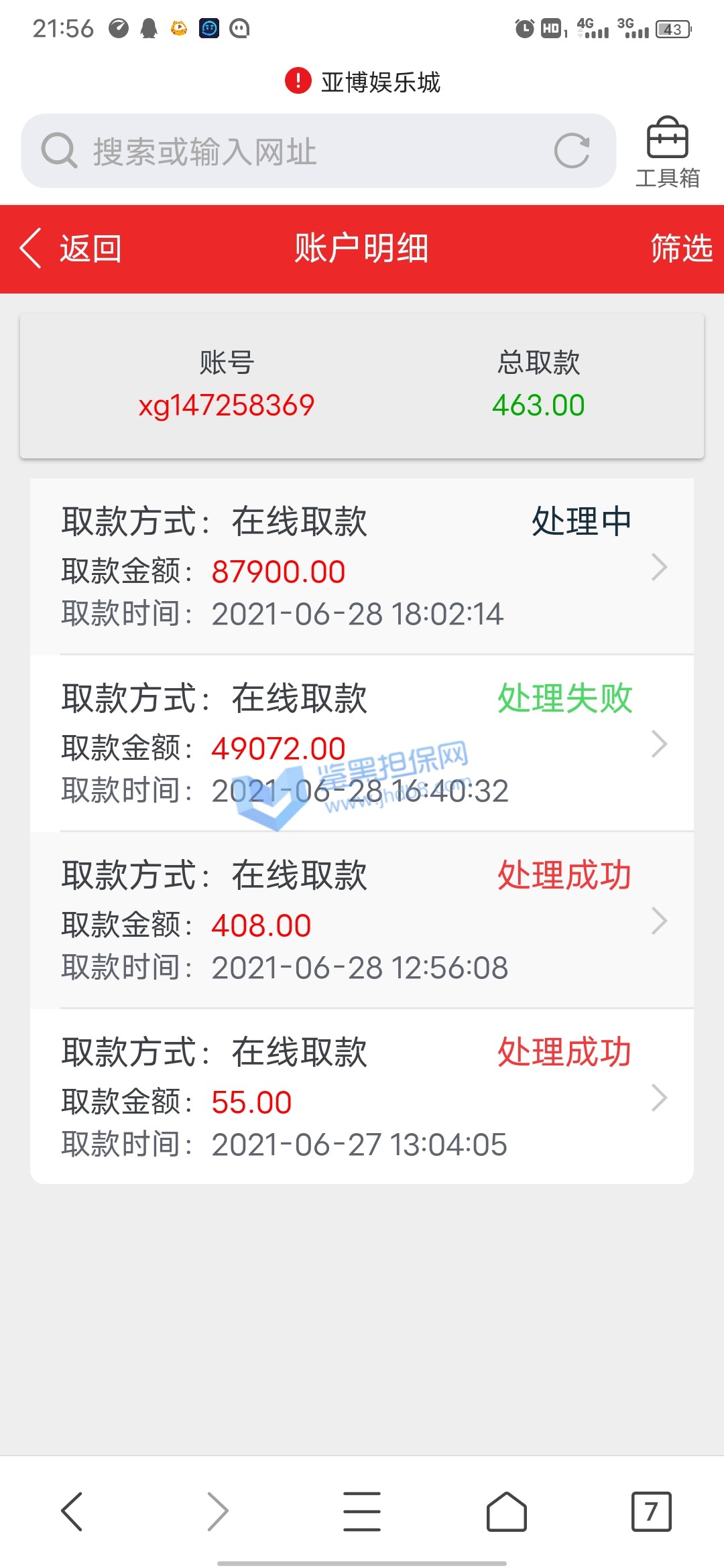Go forward with the browser forward arrow
This screenshot has height=1568, width=724.
click(217, 1512)
